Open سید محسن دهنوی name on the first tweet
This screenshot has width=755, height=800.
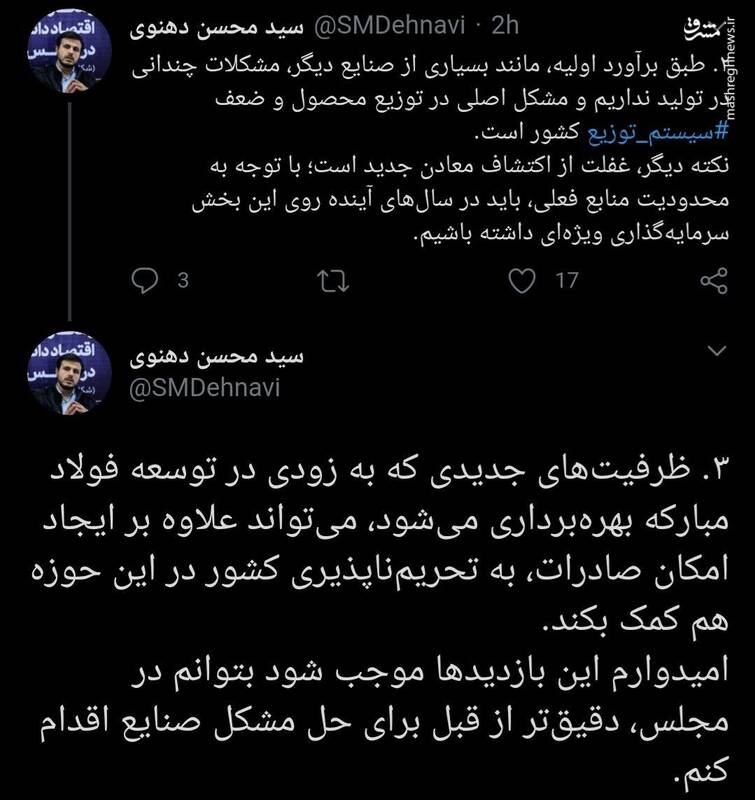[216, 27]
